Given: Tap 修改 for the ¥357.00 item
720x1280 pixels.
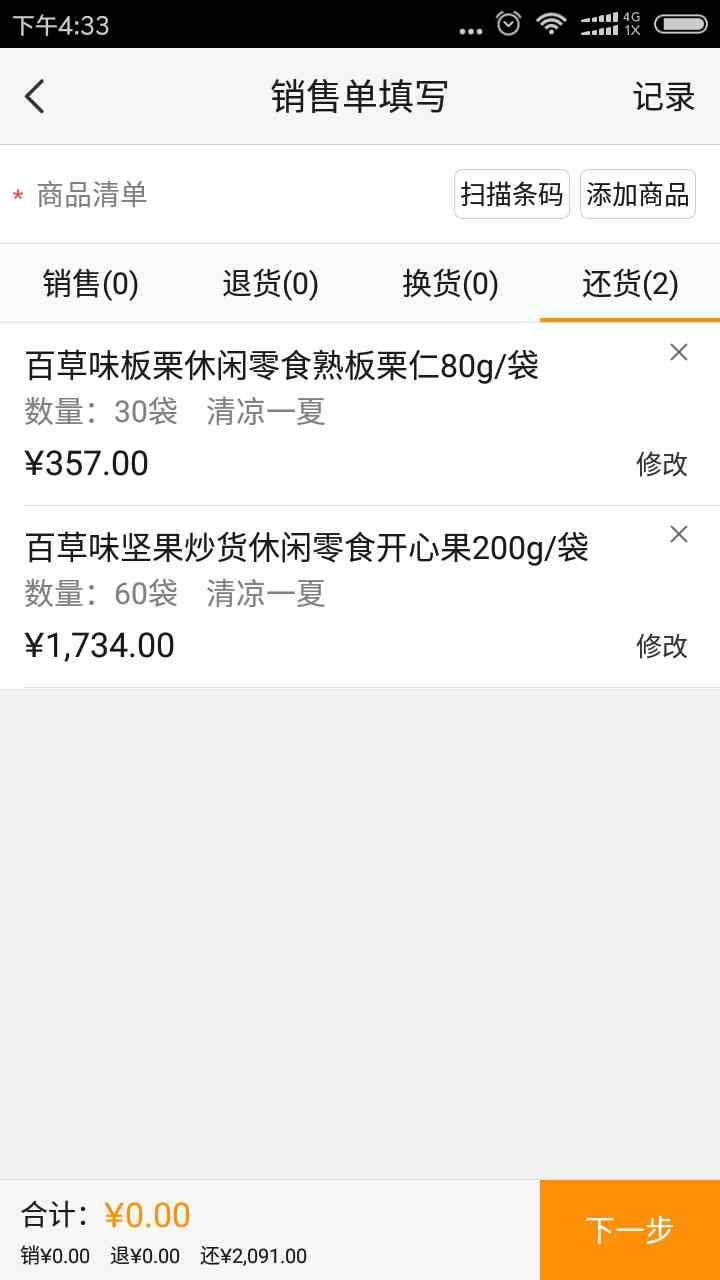Looking at the screenshot, I should 662,464.
